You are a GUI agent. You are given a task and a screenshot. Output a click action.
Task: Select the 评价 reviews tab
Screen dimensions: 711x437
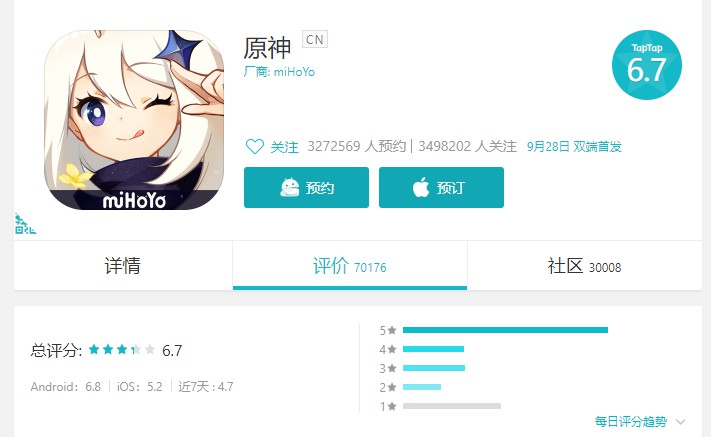(349, 266)
